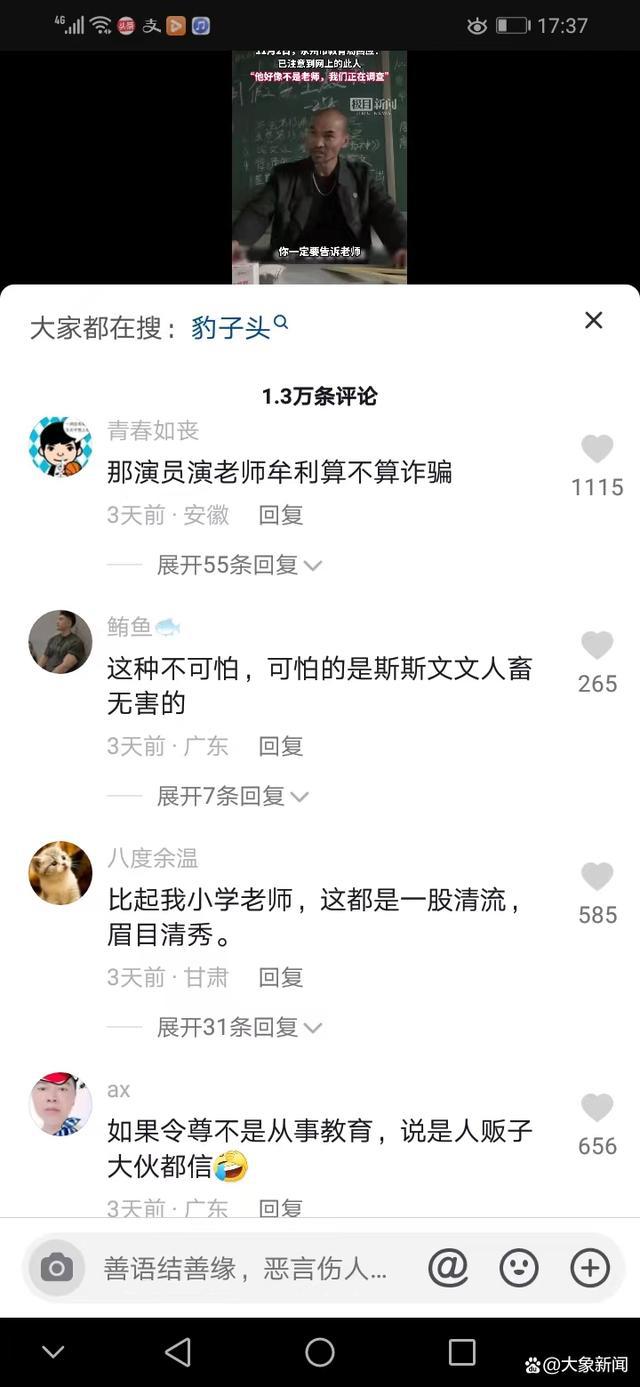The width and height of the screenshot is (640, 1387).
Task: Like 鲔鱼's comment
Action: (597, 646)
